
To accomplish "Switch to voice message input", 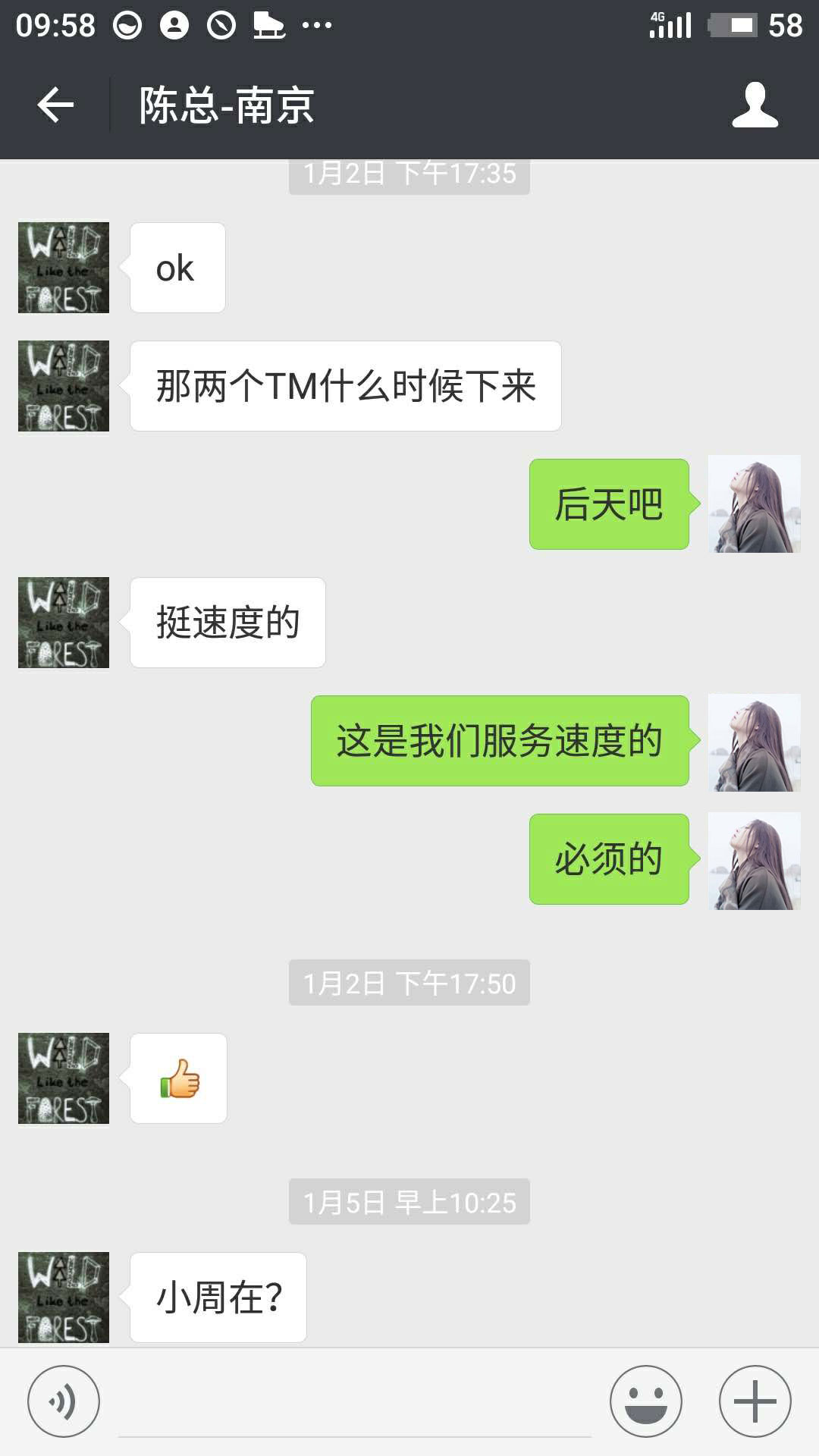I will click(x=64, y=1401).
